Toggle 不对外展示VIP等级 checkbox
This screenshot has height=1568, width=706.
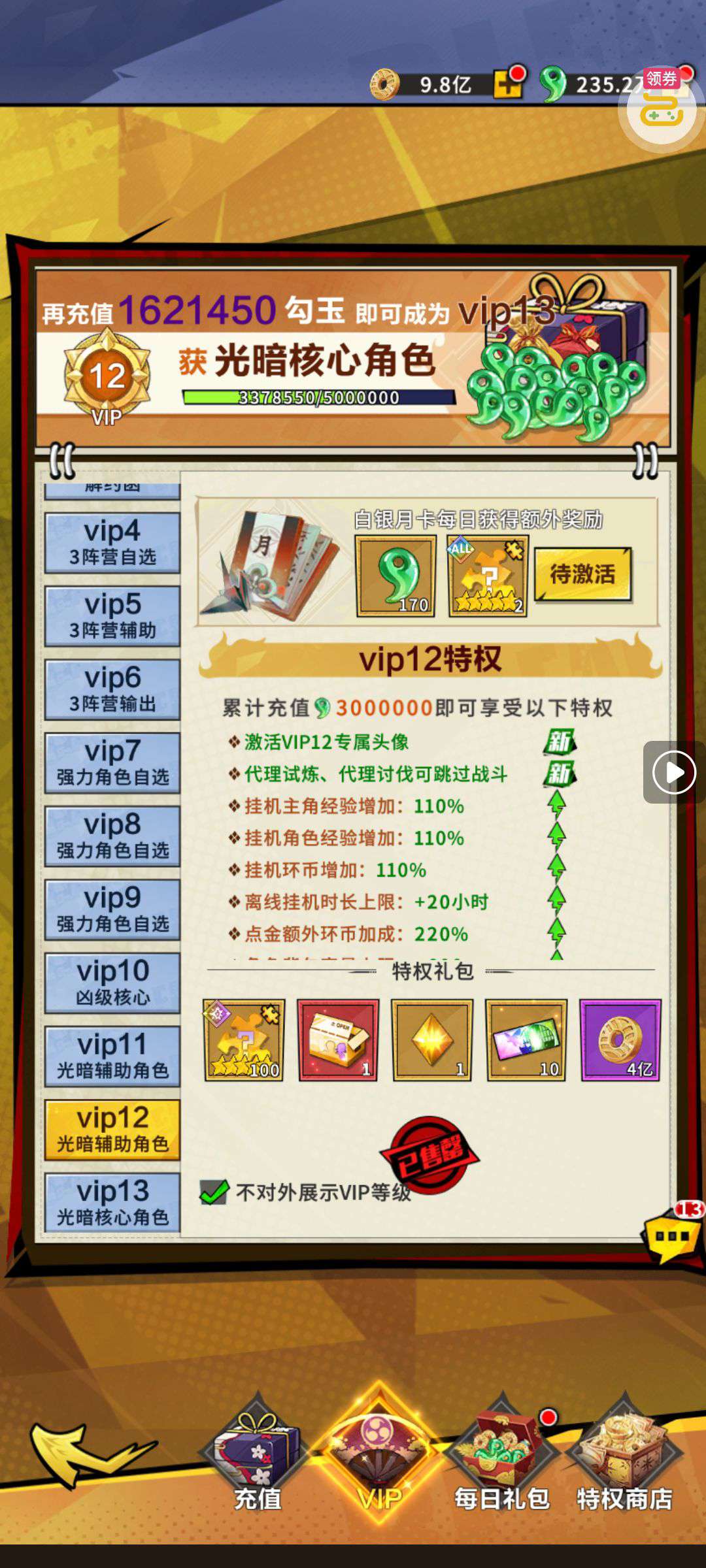pos(214,1192)
